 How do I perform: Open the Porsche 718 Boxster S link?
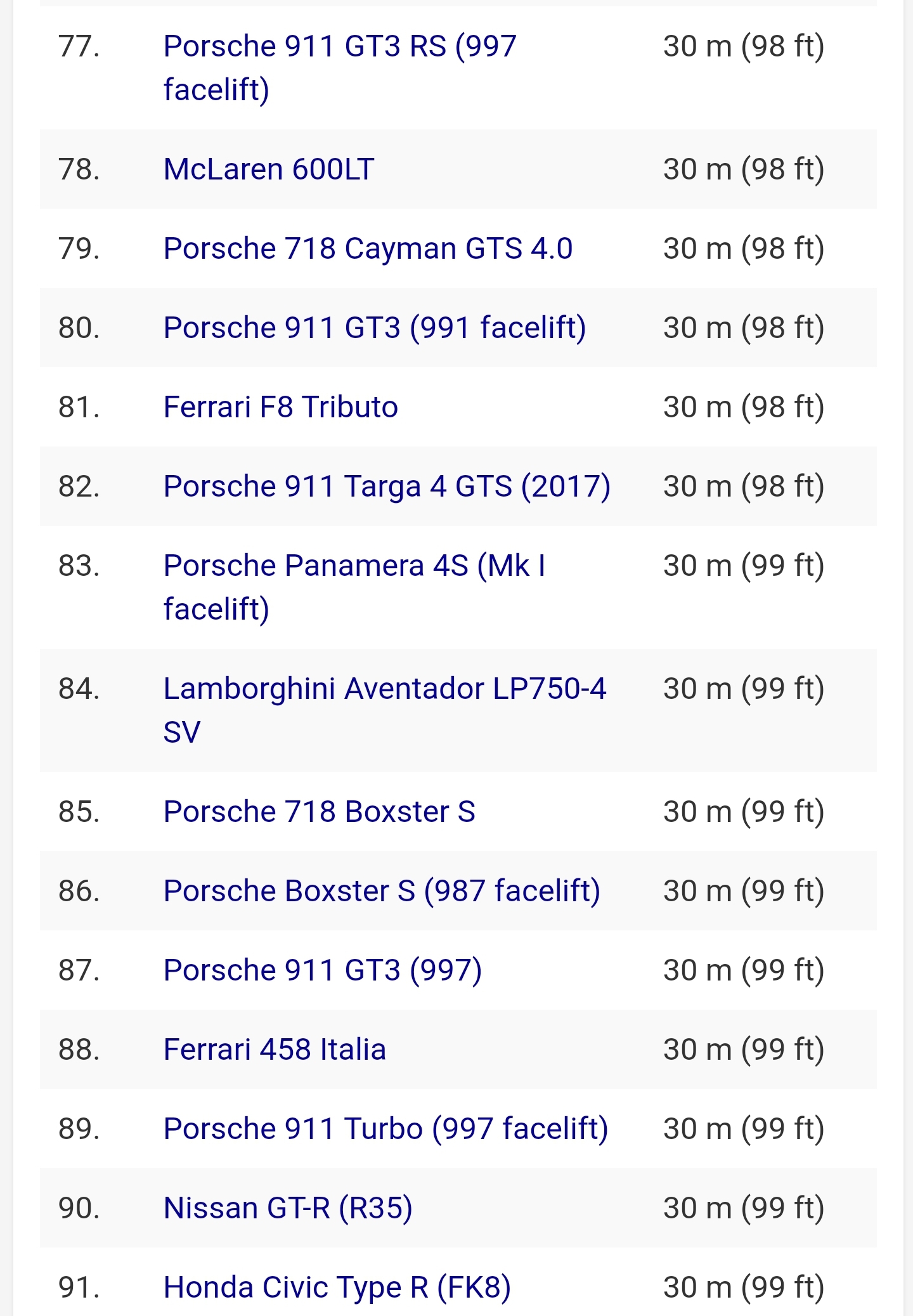319,812
